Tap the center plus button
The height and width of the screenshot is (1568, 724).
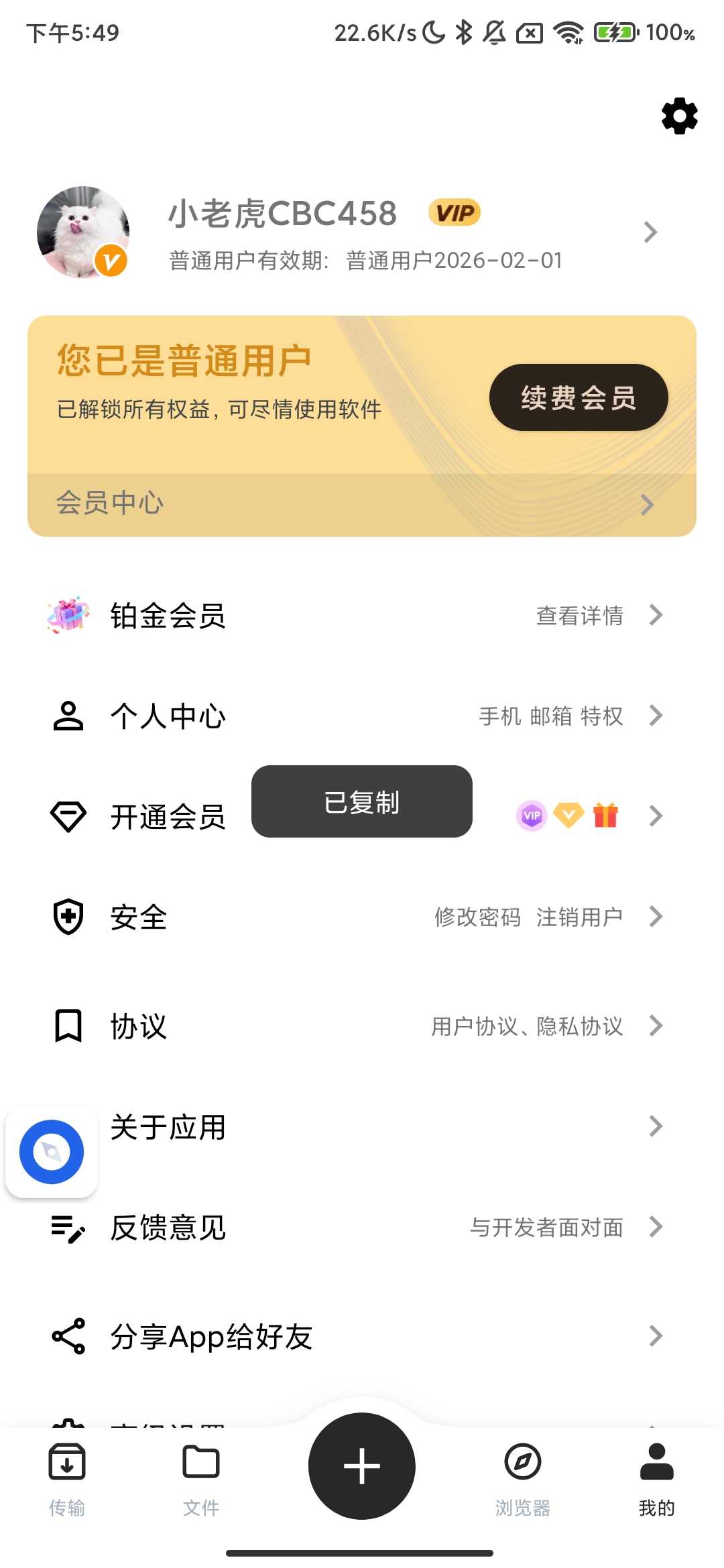pos(362,1466)
